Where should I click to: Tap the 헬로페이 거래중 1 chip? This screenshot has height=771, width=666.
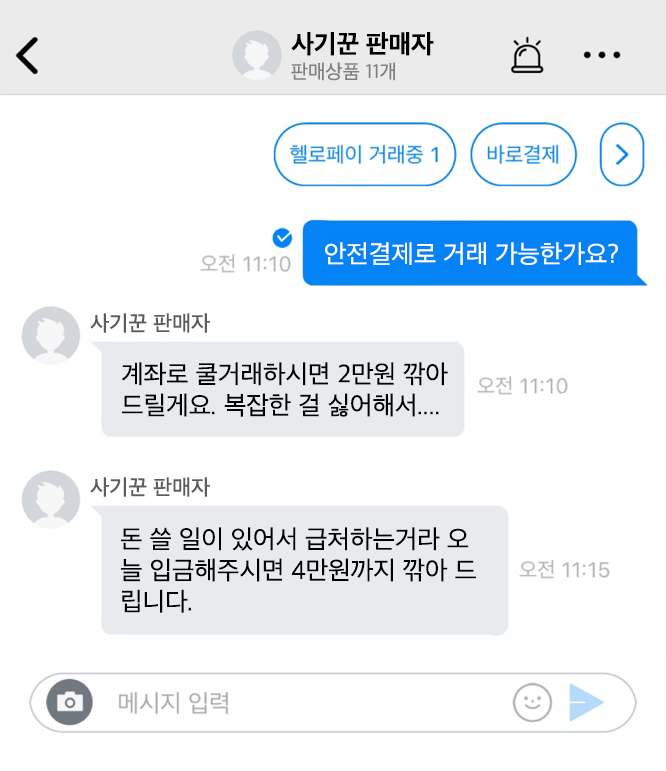(x=364, y=154)
